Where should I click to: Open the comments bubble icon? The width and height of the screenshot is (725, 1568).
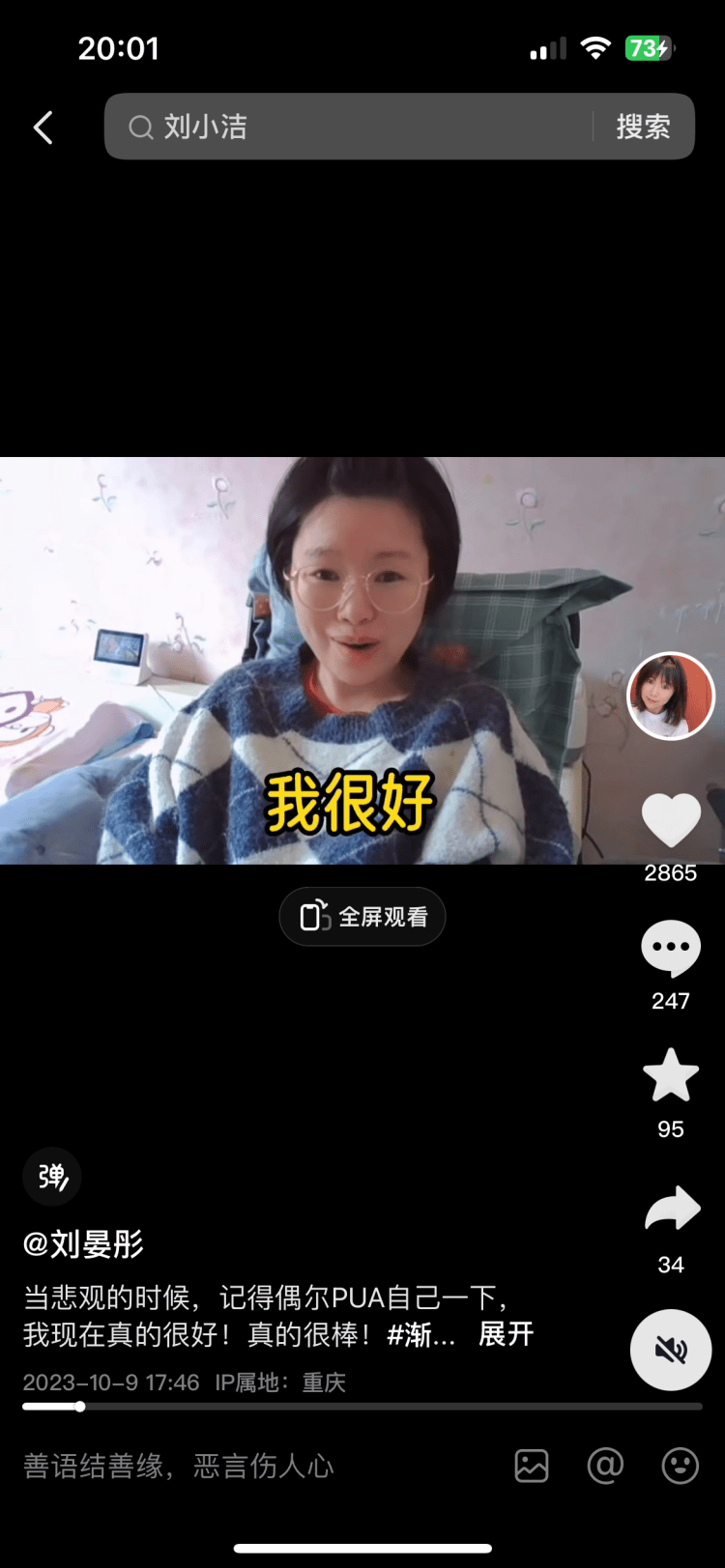tap(671, 949)
